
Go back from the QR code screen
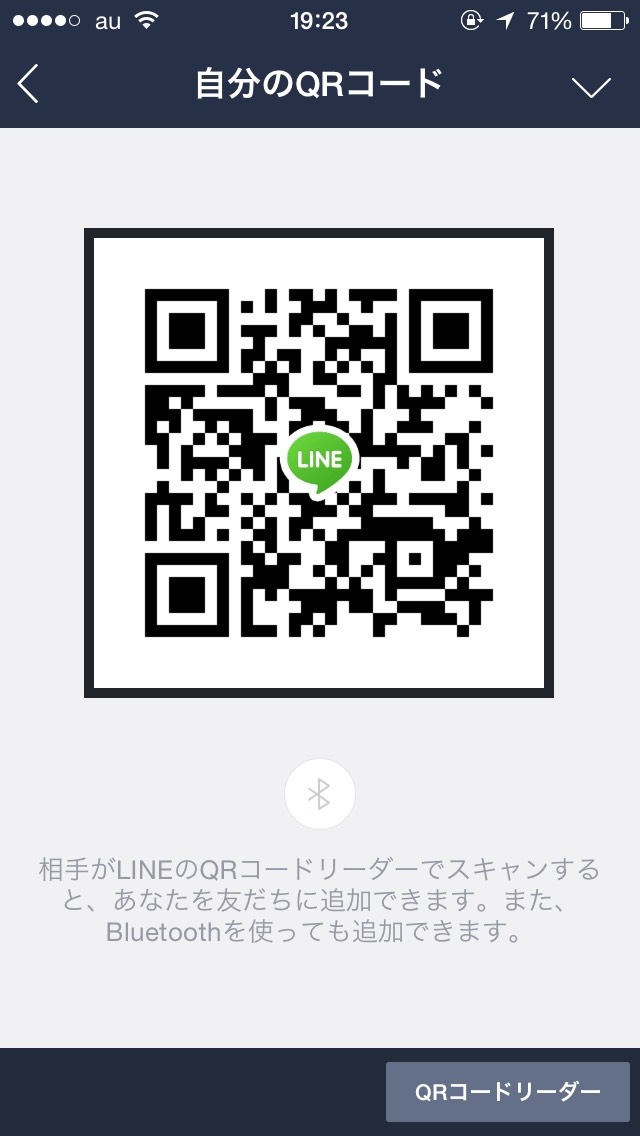[x=29, y=85]
